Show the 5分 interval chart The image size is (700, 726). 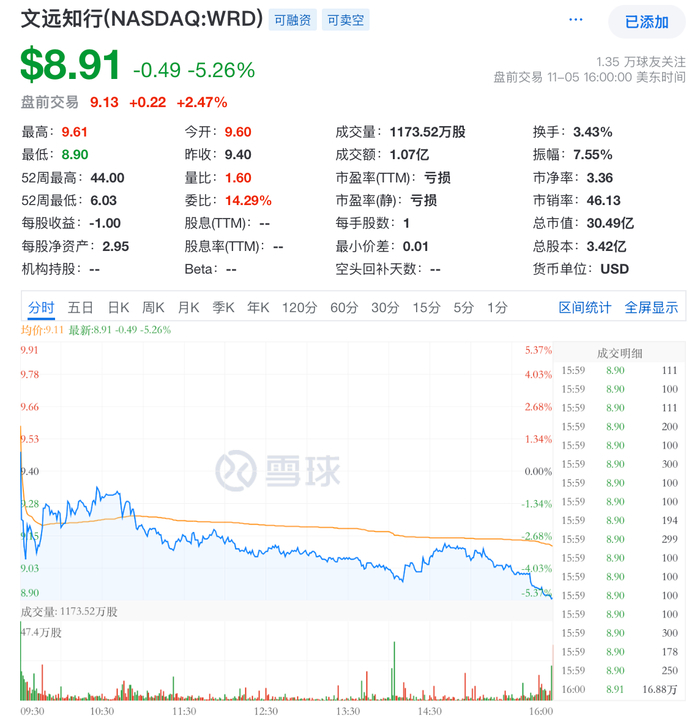(463, 308)
